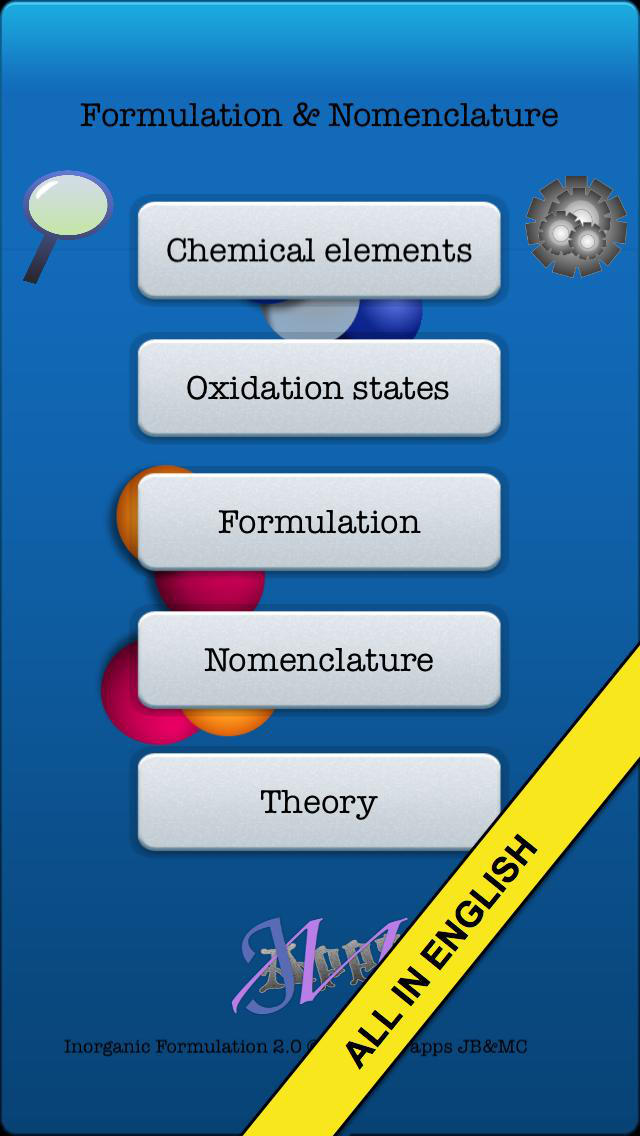Go to Oxidation states
This screenshot has width=640, height=1136.
click(x=319, y=388)
